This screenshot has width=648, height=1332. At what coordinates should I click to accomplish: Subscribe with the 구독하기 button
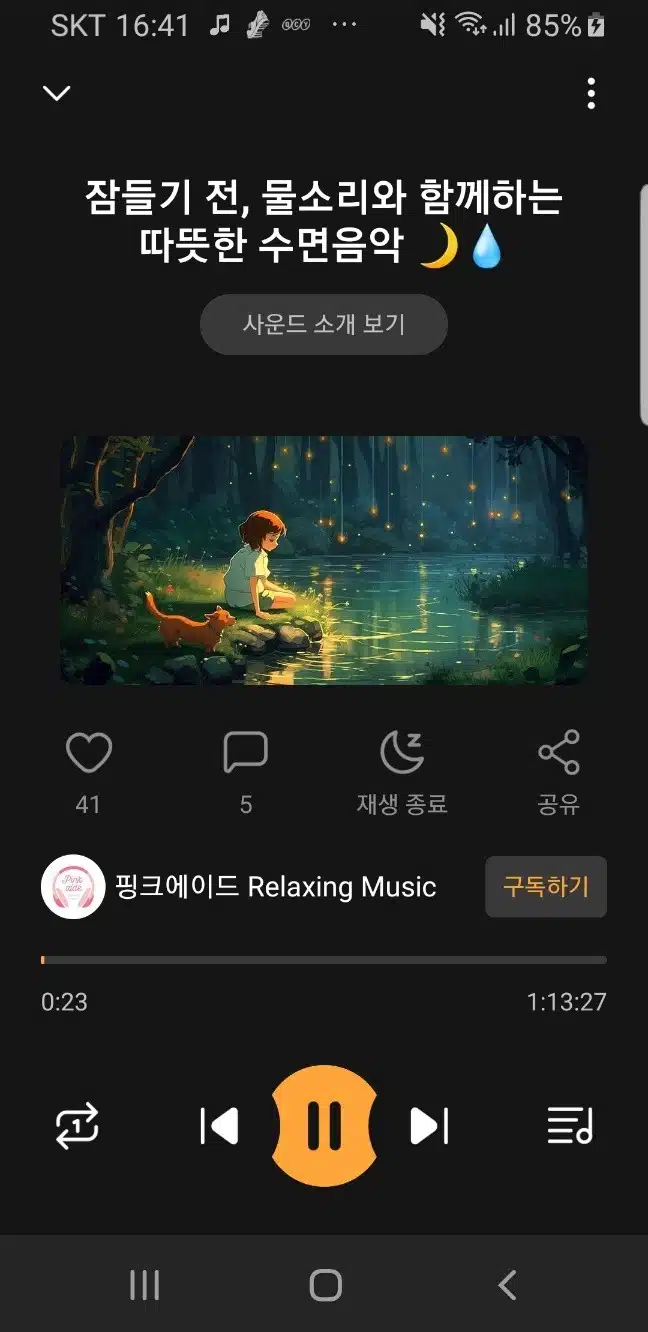tap(546, 887)
